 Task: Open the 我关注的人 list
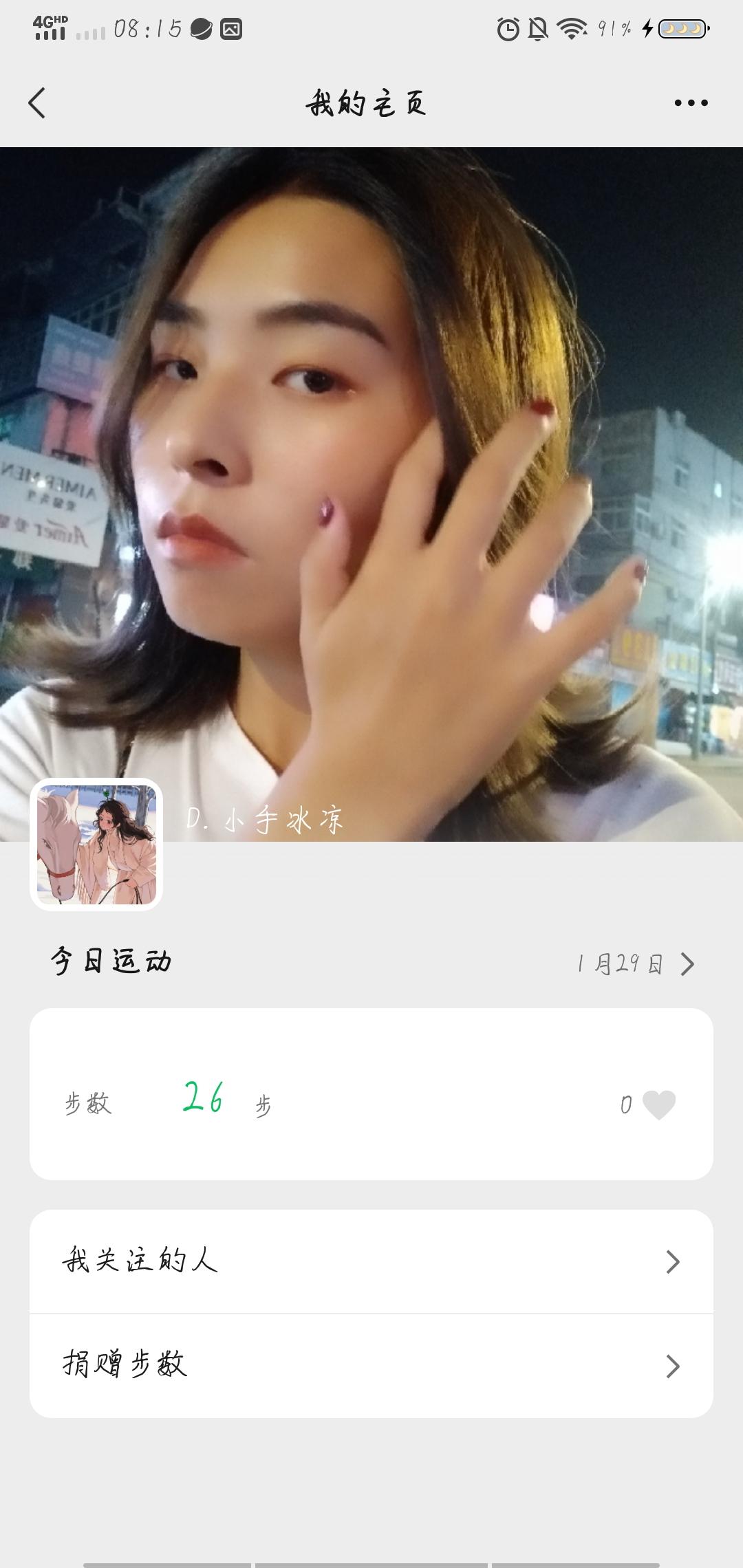[371, 1261]
